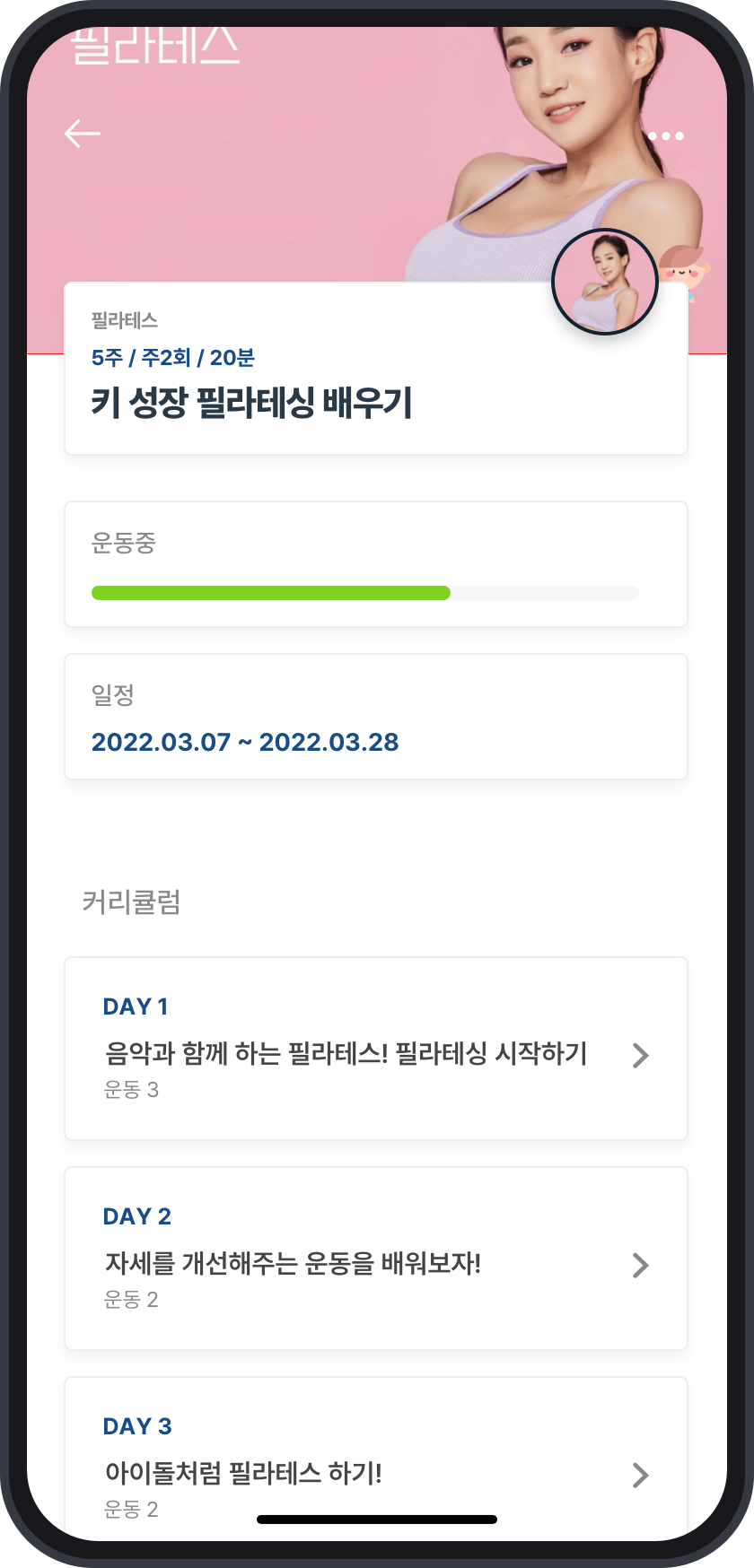Image resolution: width=754 pixels, height=1568 pixels.
Task: Open DAY 3 아이돌처럼 필라테스 하기 lesson
Action: tap(376, 1459)
